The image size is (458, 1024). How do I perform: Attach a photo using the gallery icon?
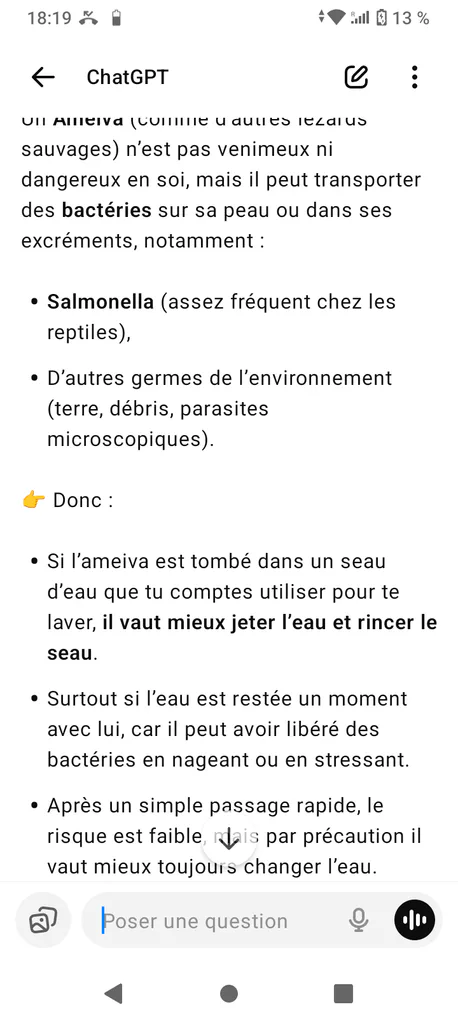(x=43, y=920)
